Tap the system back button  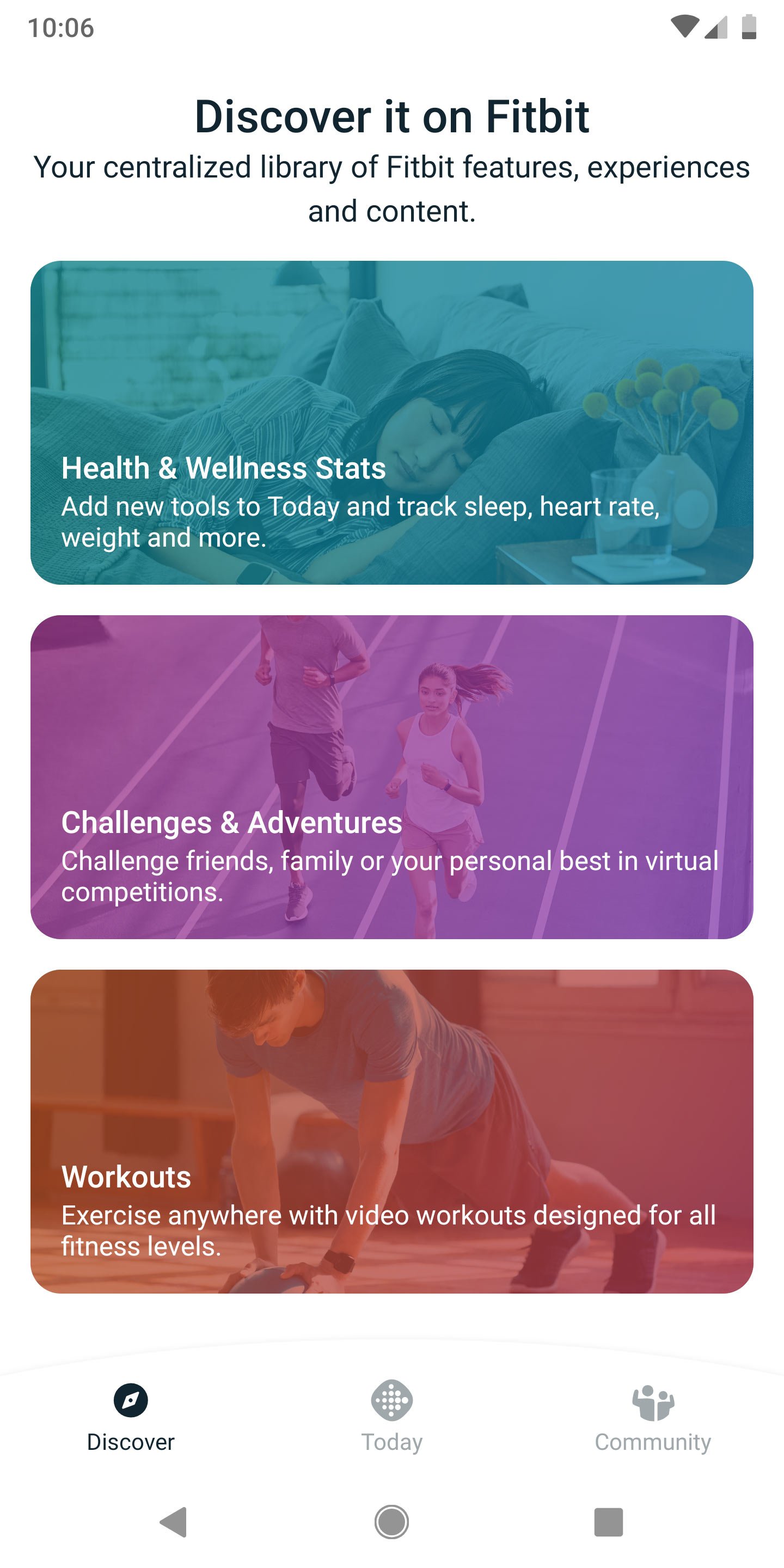pos(174,1522)
